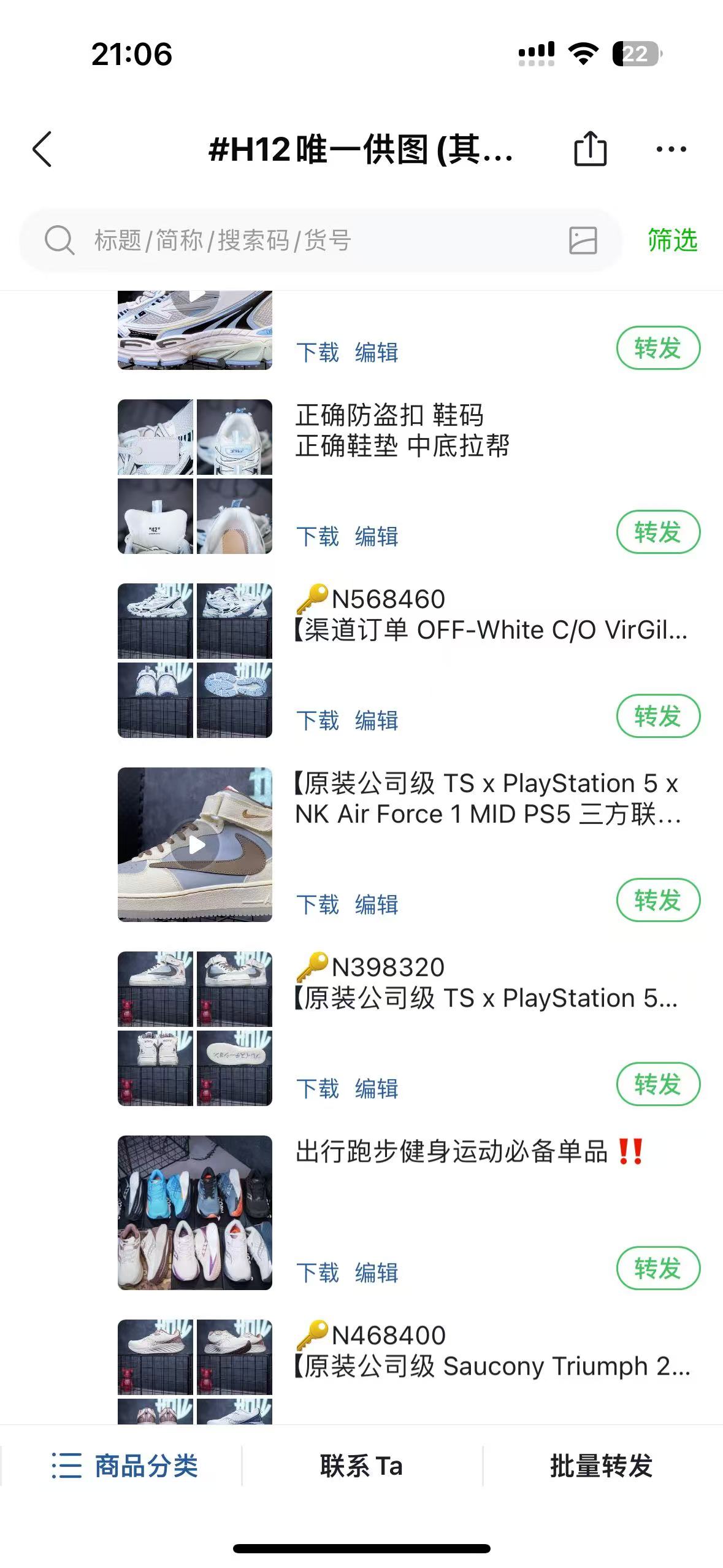Select 批量转发 batch forward
723x1568 pixels.
[601, 1466]
